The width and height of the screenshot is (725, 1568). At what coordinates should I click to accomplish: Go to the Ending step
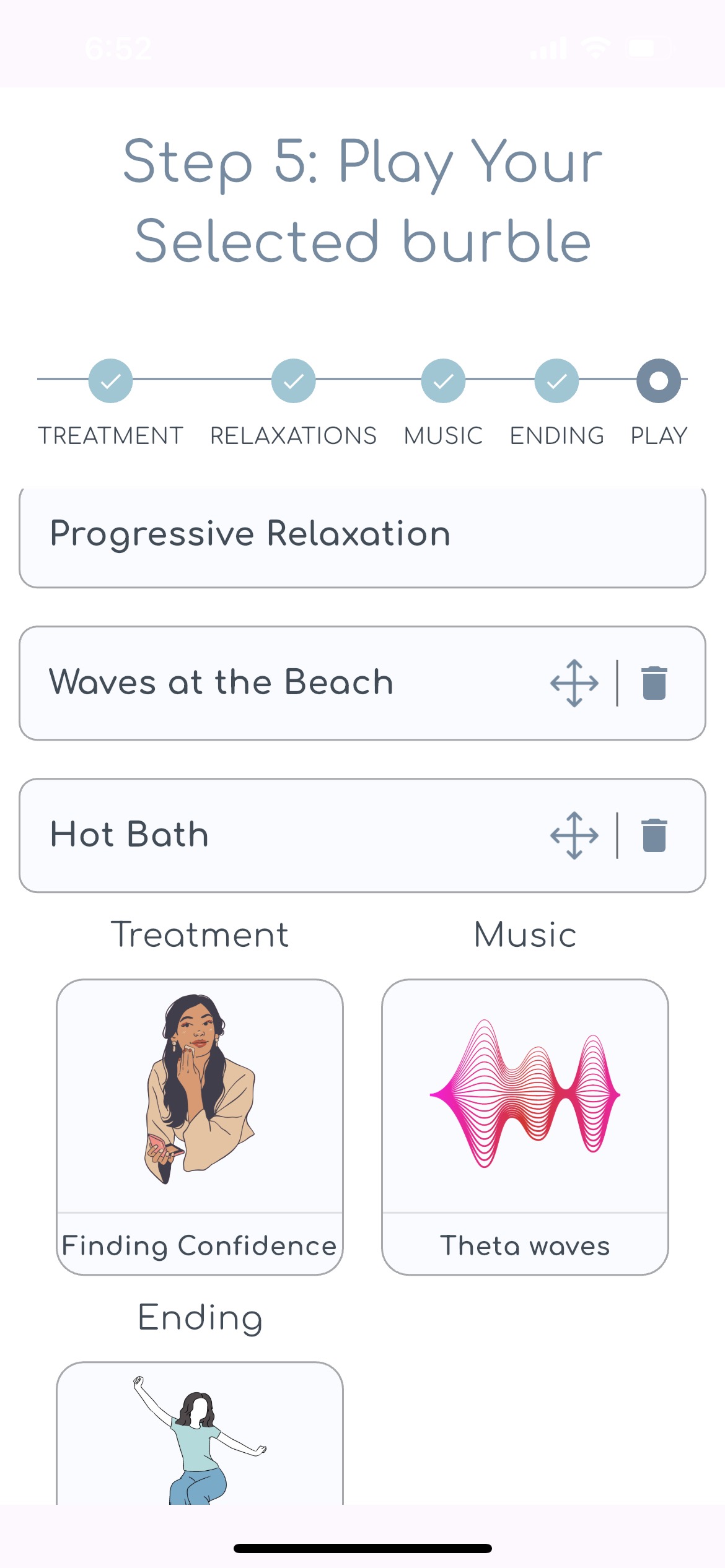tap(556, 381)
